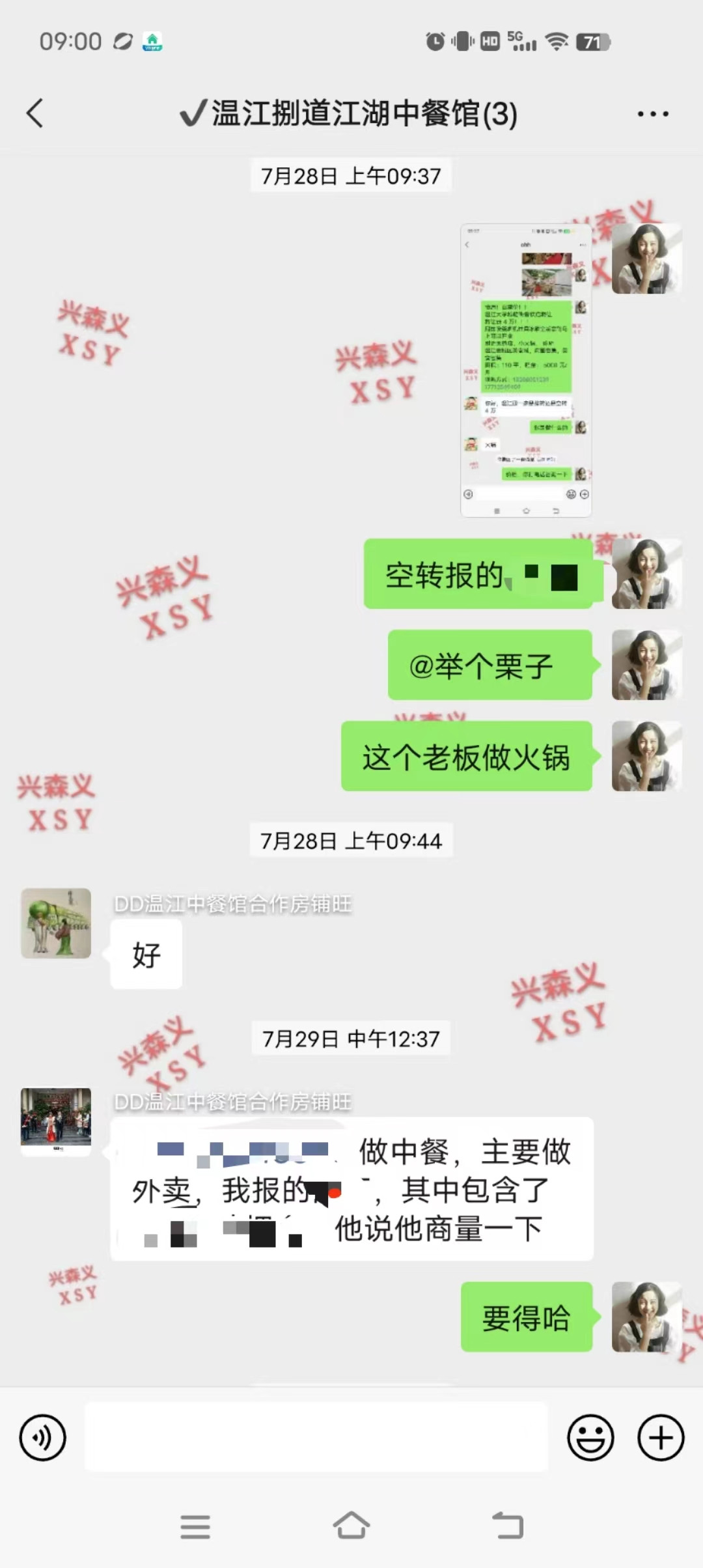
Task: Open avatar of sender mentioning 做中餐
Action: tap(56, 1120)
